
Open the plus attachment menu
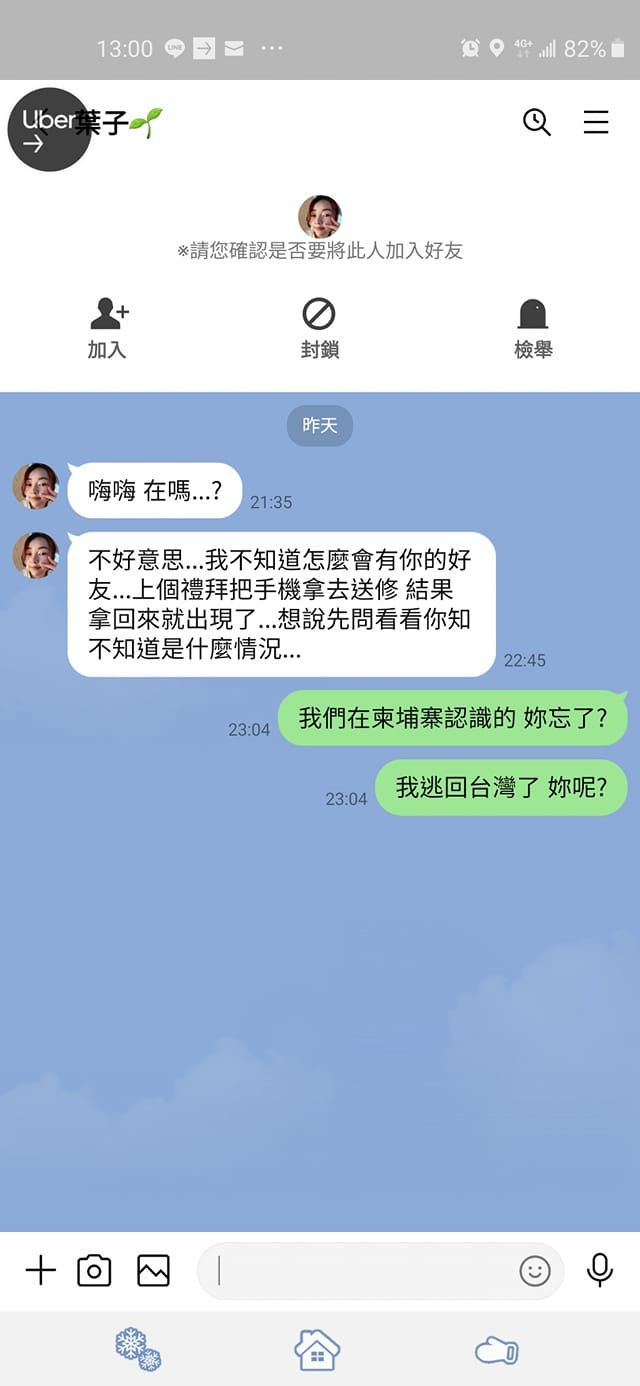click(x=41, y=1271)
